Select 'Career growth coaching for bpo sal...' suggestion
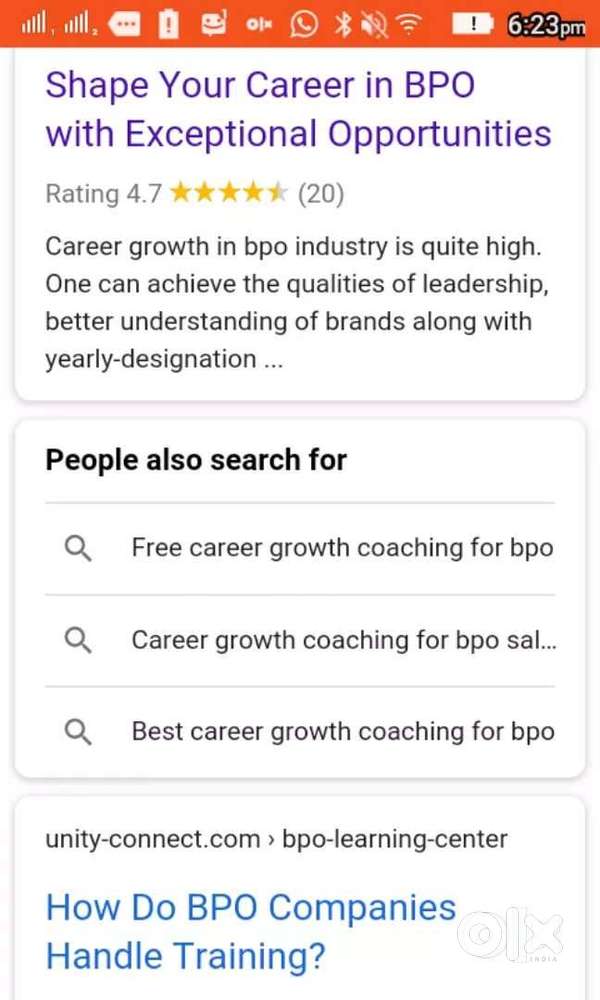Viewport: 600px width, 1000px height. [x=343, y=640]
